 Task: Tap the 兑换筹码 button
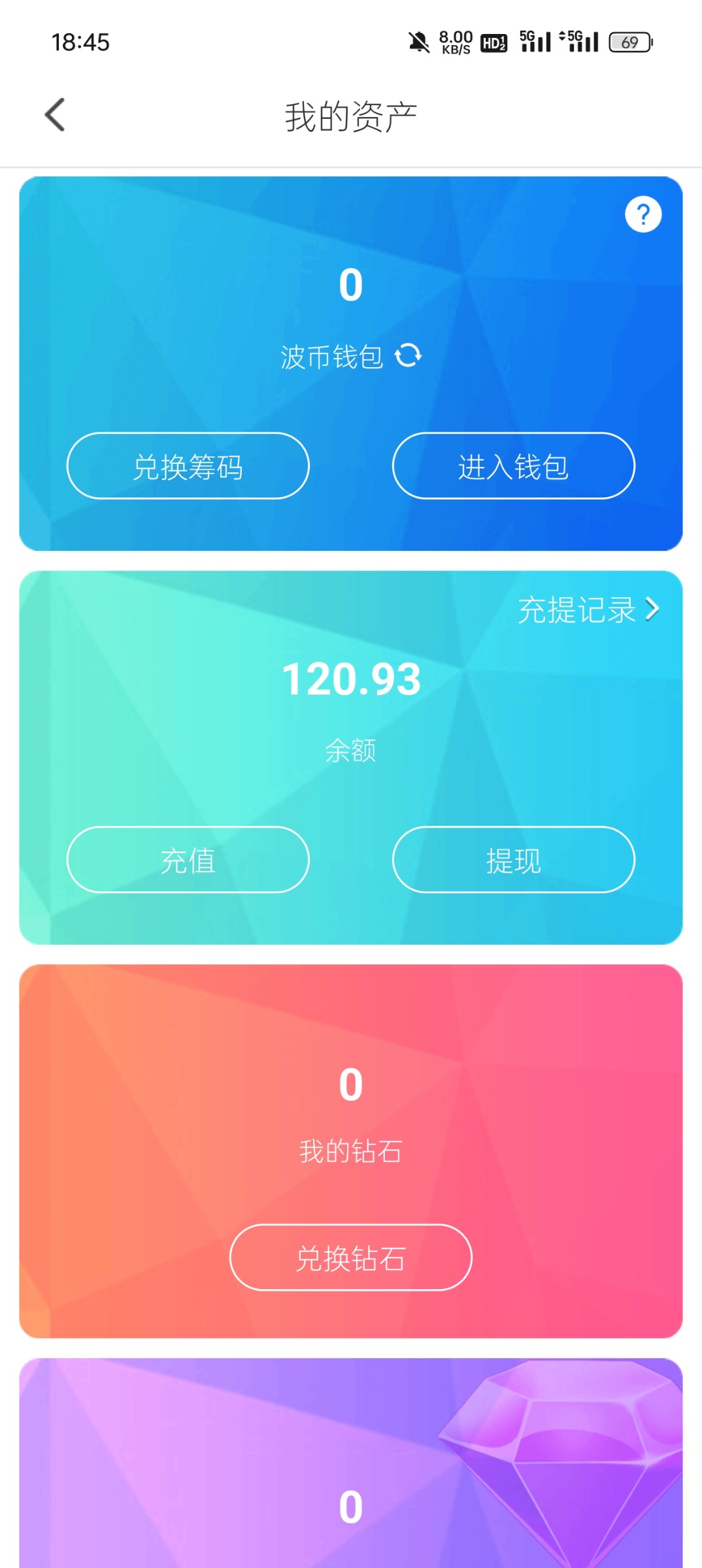188,466
